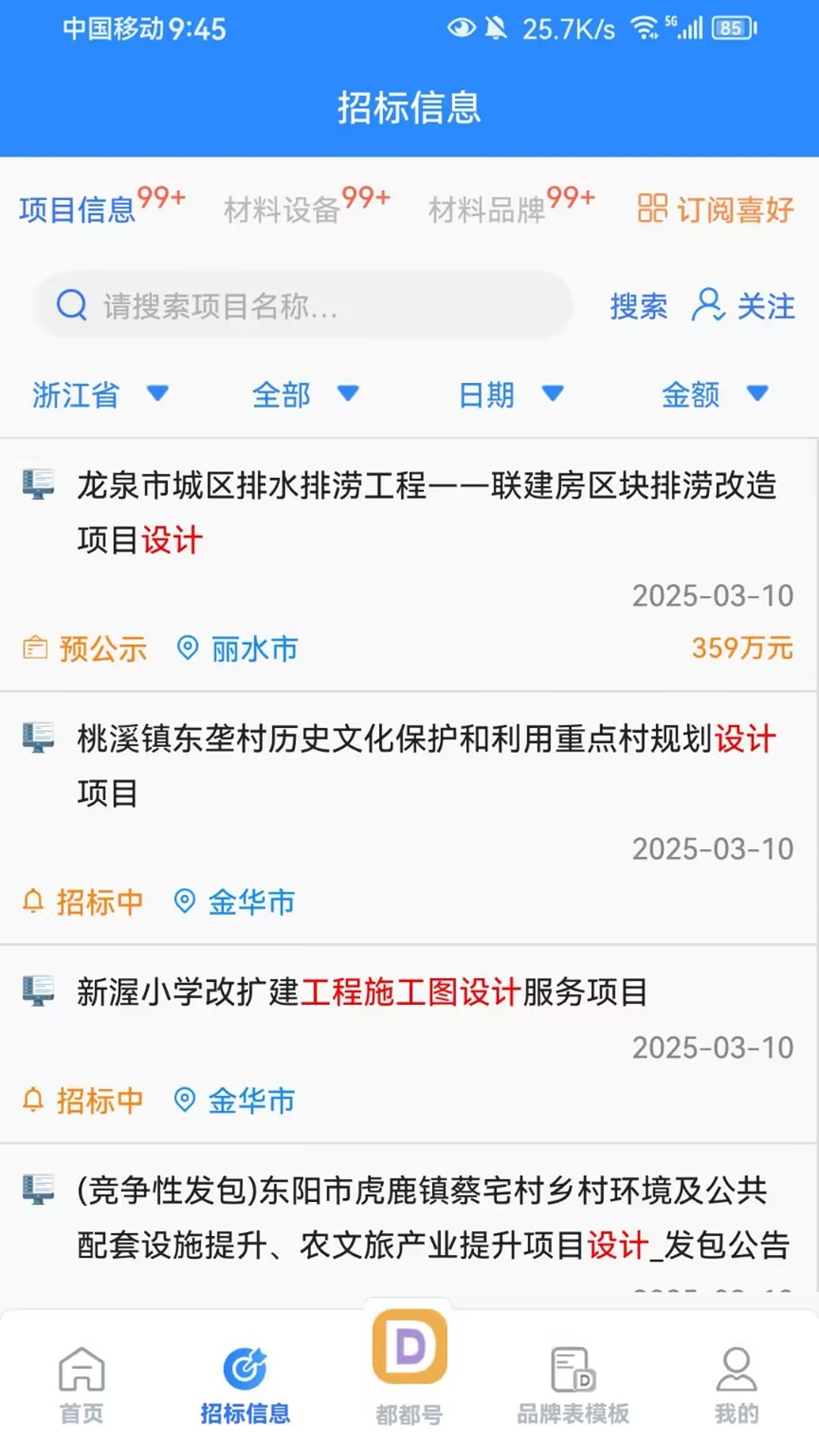Switch to the 材料设备 tab
The width and height of the screenshot is (819, 1456).
click(x=282, y=209)
